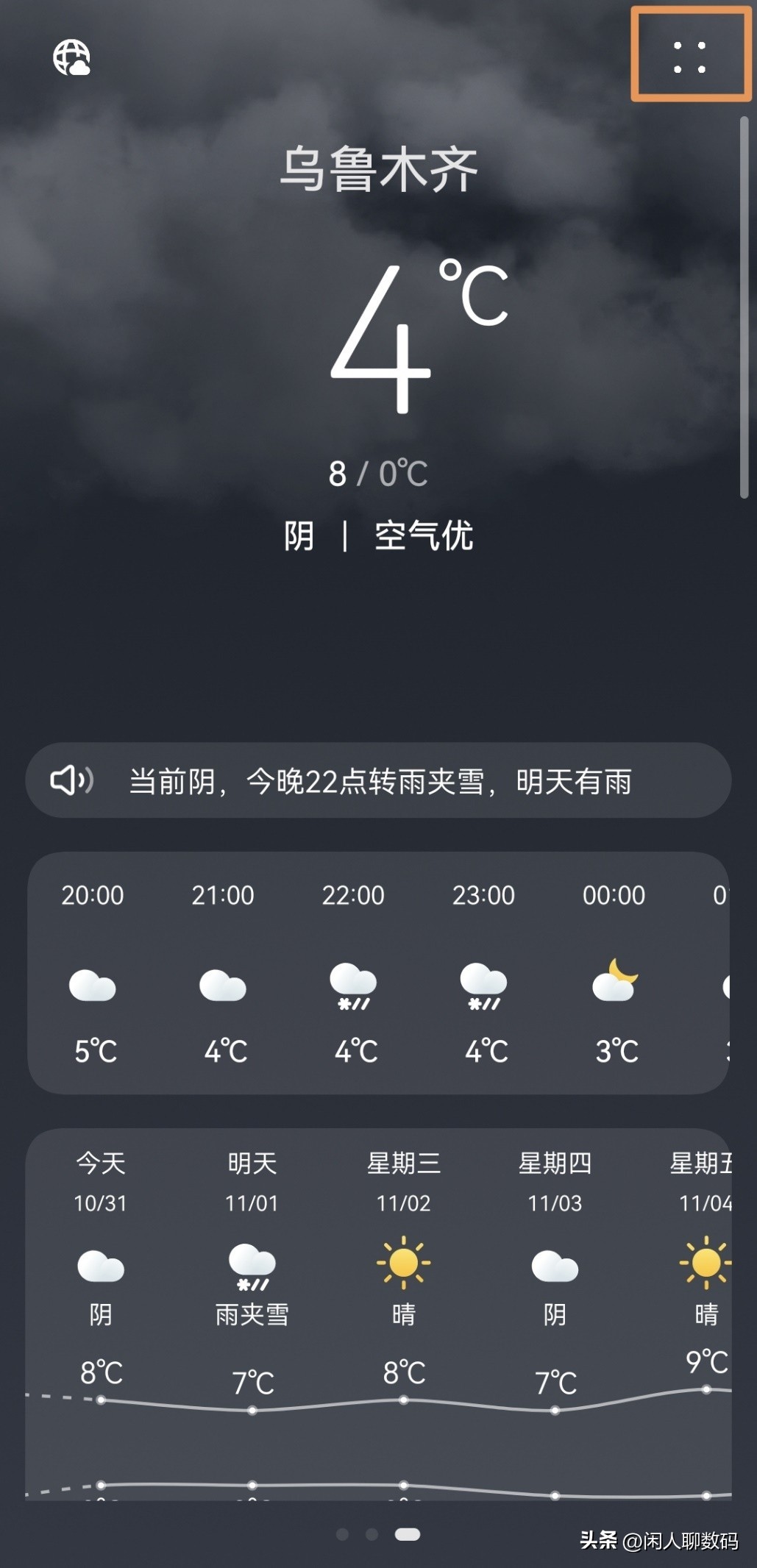Tap the speaker icon to hear forecast
The height and width of the screenshot is (1568, 757).
[72, 781]
